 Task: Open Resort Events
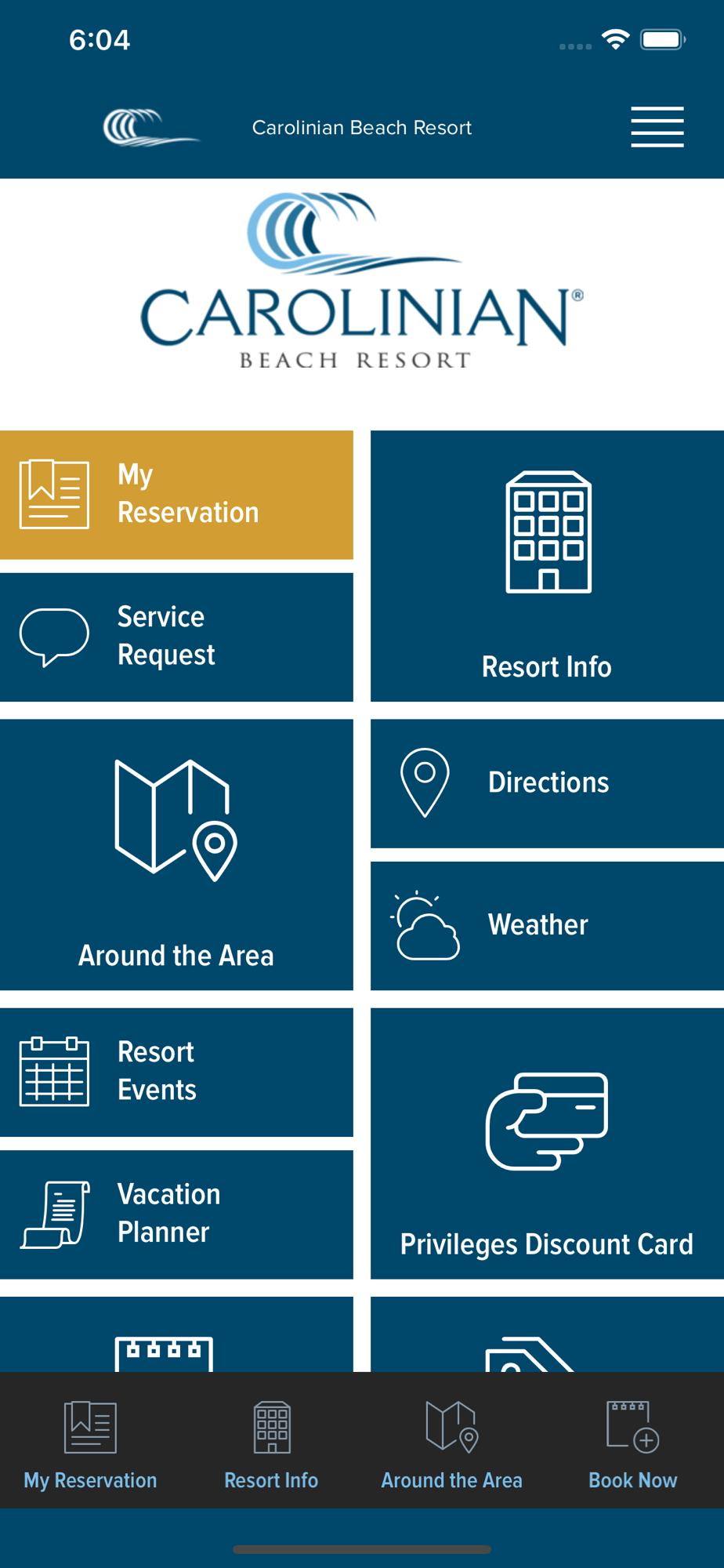(x=176, y=1072)
